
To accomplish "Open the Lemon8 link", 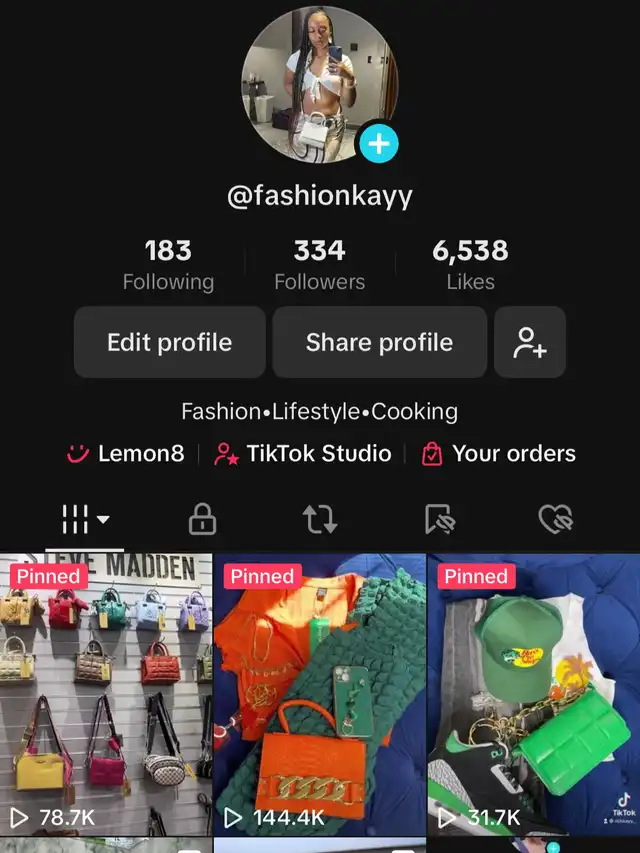I will click(x=126, y=454).
